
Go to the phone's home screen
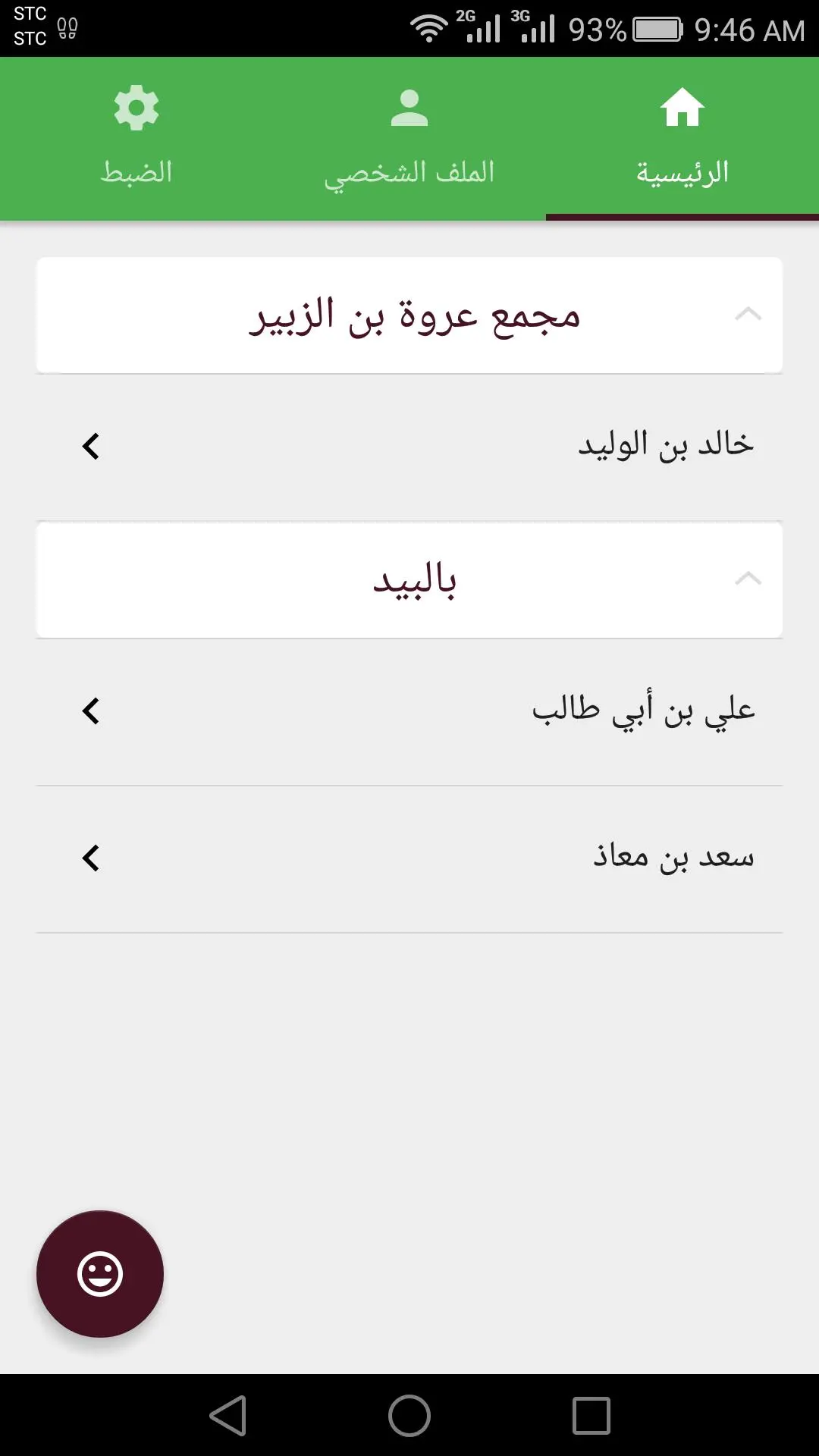tap(409, 1415)
